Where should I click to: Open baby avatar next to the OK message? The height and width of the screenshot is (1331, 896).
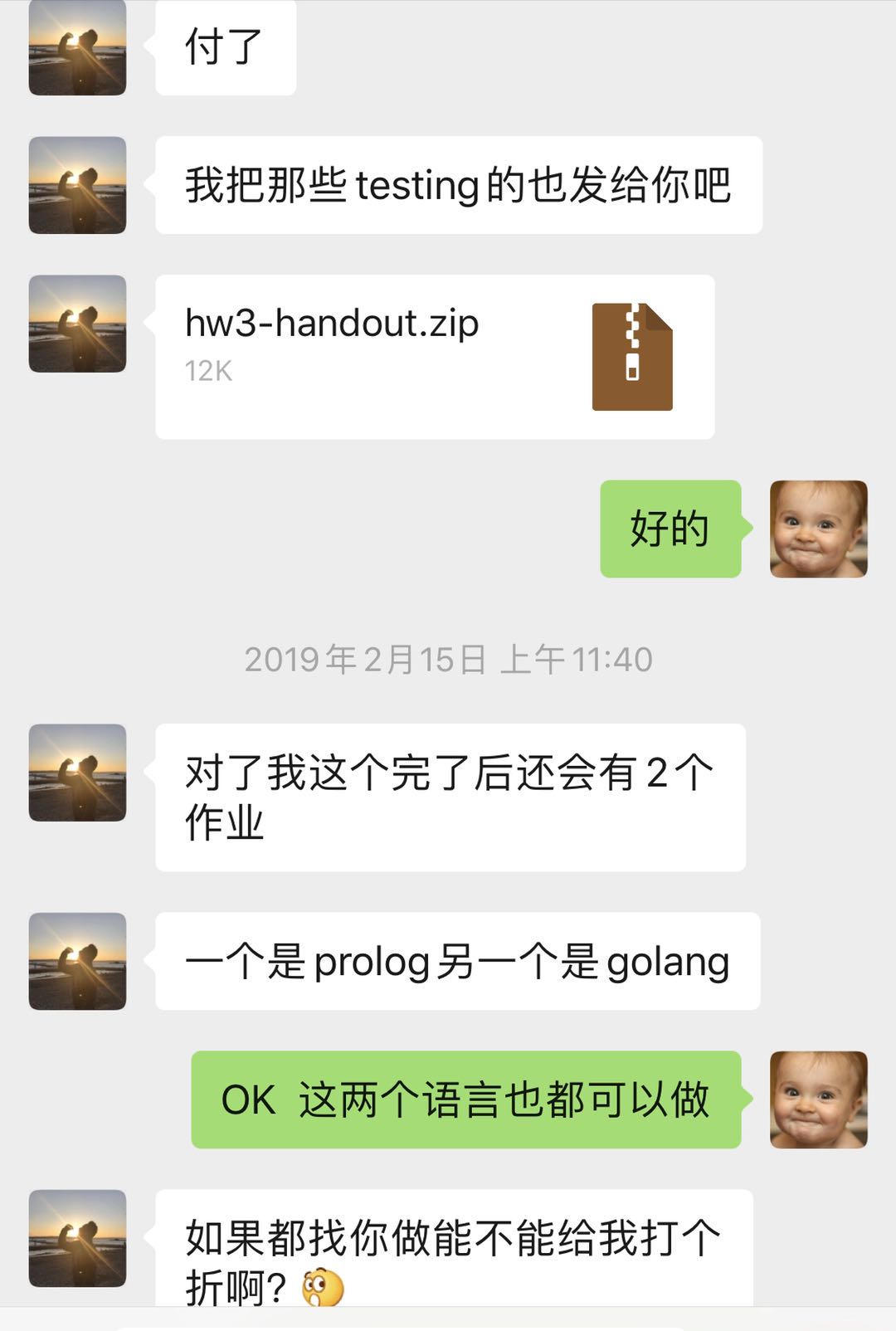coord(818,1099)
